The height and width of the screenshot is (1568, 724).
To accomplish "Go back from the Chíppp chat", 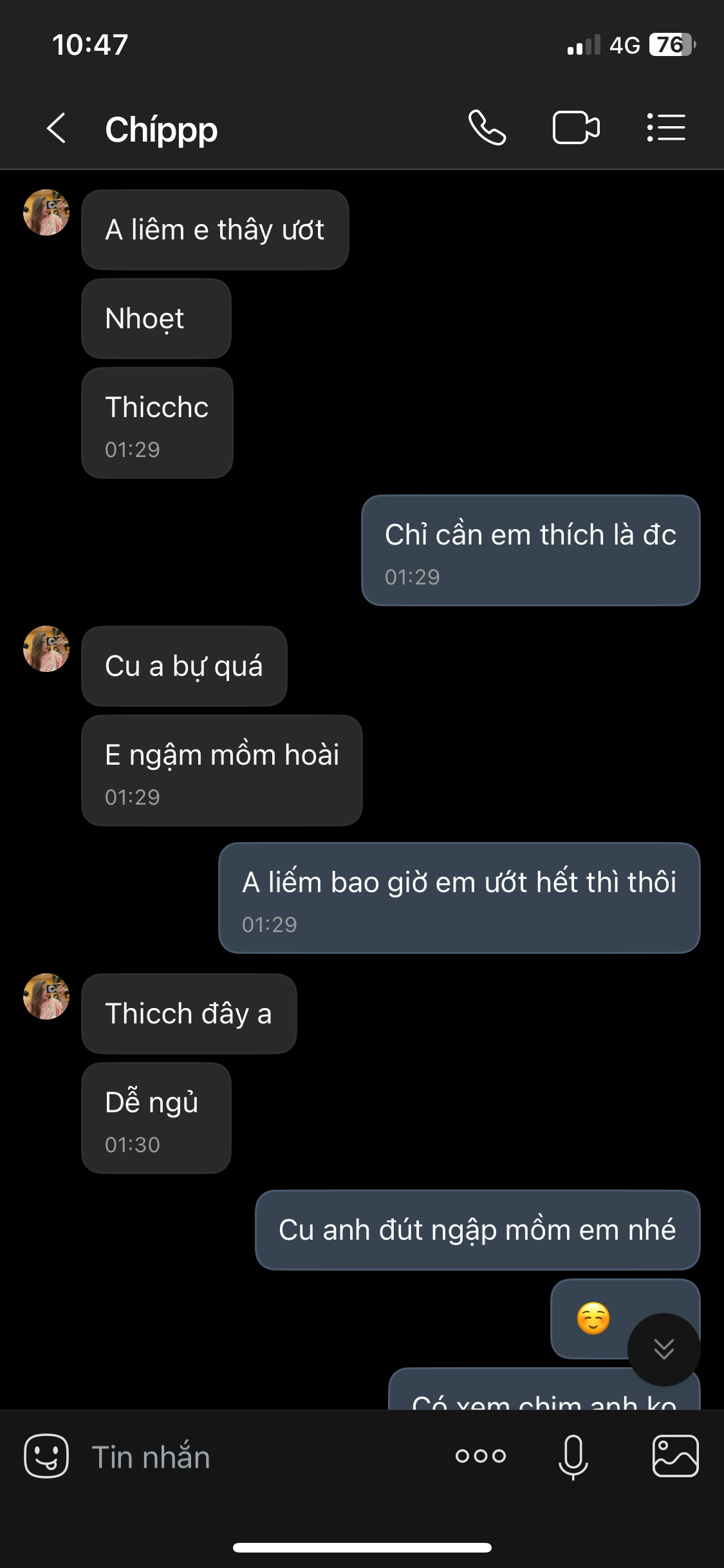I will point(57,128).
